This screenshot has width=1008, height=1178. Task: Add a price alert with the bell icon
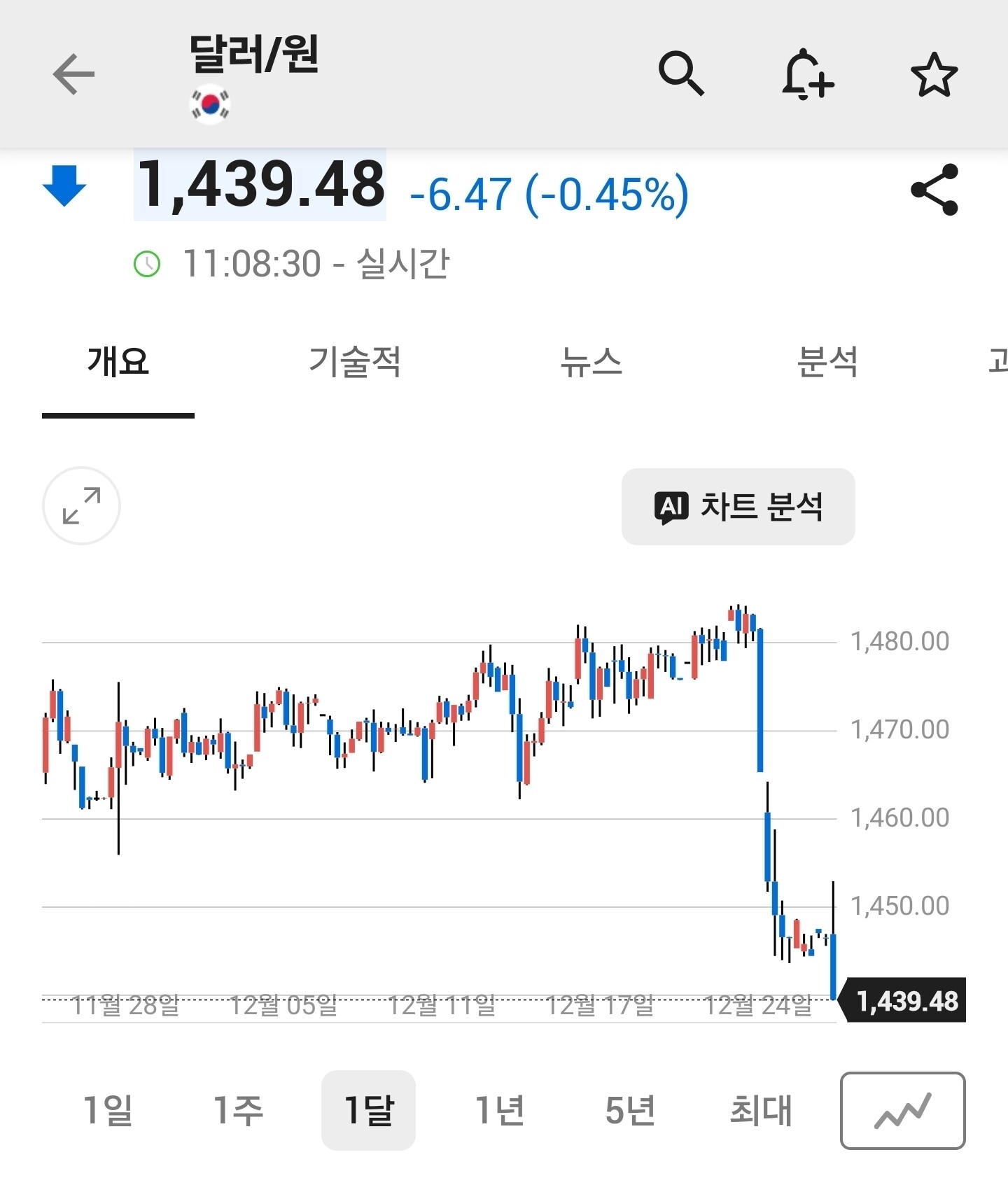pyautogui.click(x=807, y=74)
